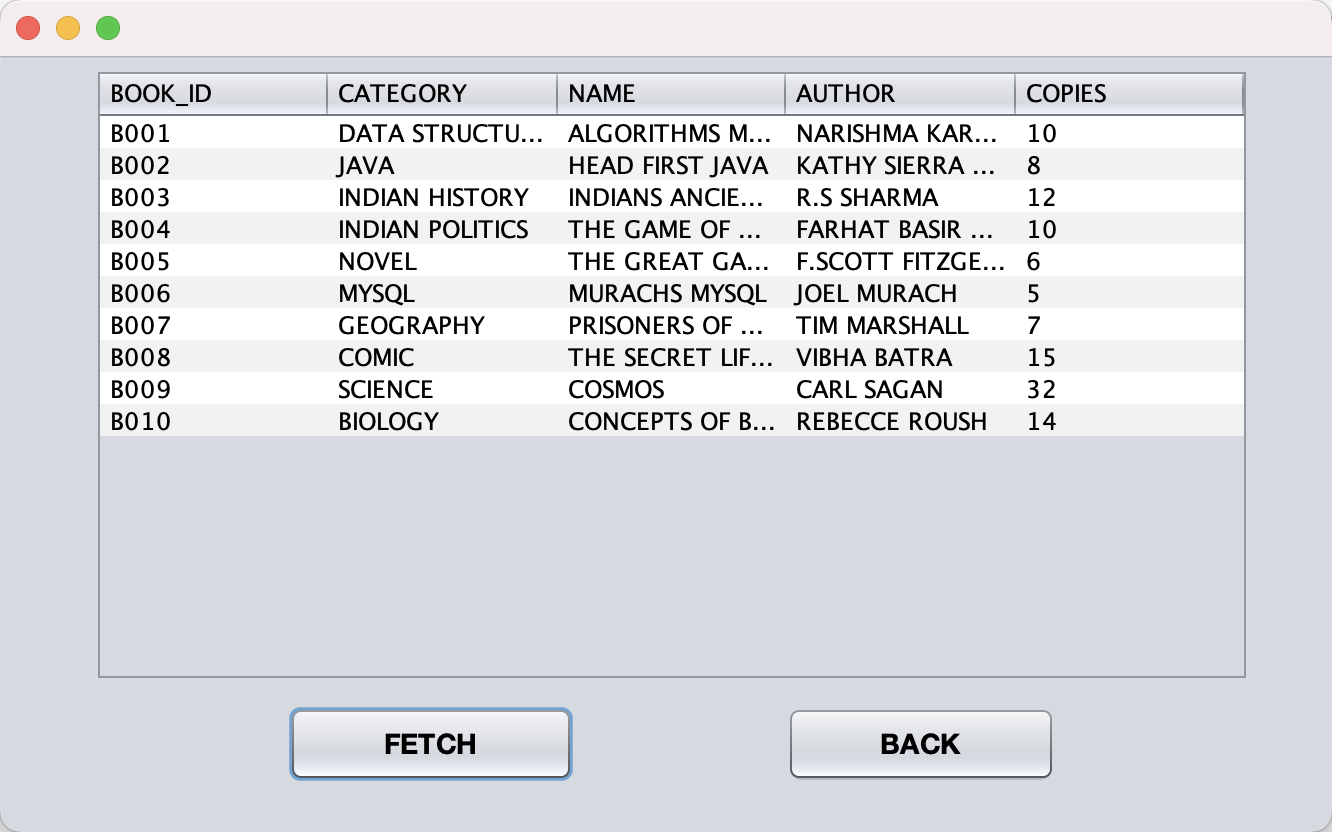Image resolution: width=1332 pixels, height=832 pixels.
Task: Select the B002 HEAD FIRST JAVA row
Action: point(668,165)
